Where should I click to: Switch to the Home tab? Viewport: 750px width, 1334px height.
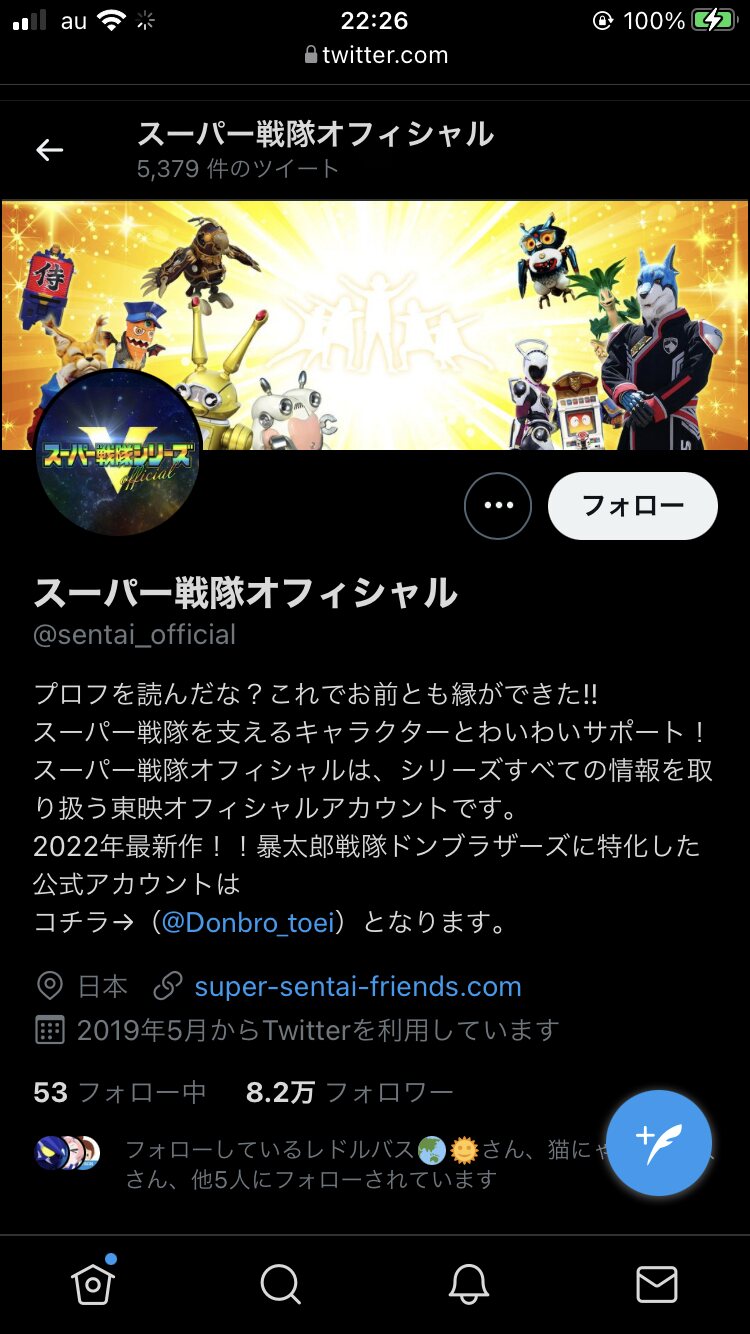click(x=93, y=1284)
